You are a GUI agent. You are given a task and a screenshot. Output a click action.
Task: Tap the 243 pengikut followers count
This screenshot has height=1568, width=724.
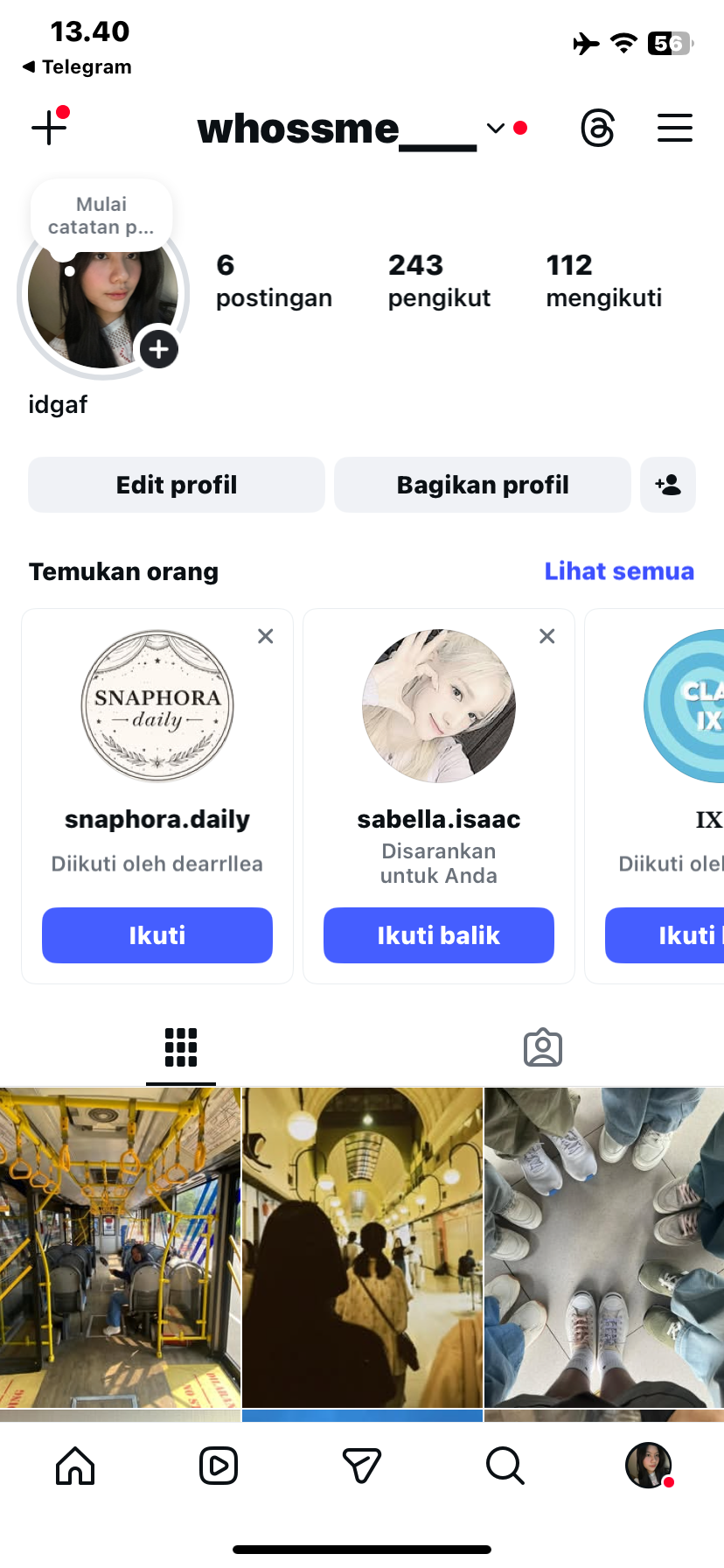click(439, 280)
